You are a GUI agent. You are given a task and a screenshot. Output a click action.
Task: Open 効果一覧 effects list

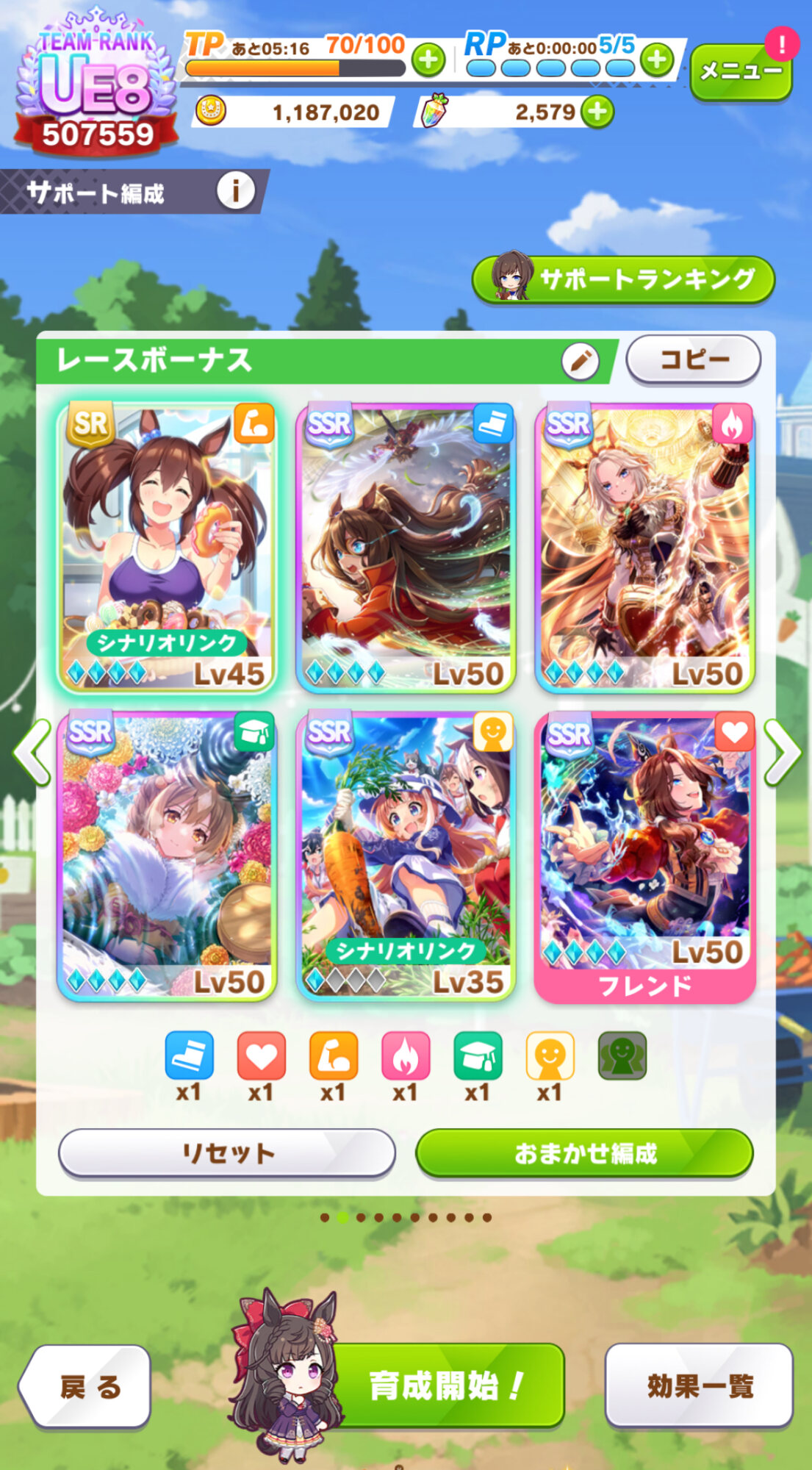click(699, 1385)
